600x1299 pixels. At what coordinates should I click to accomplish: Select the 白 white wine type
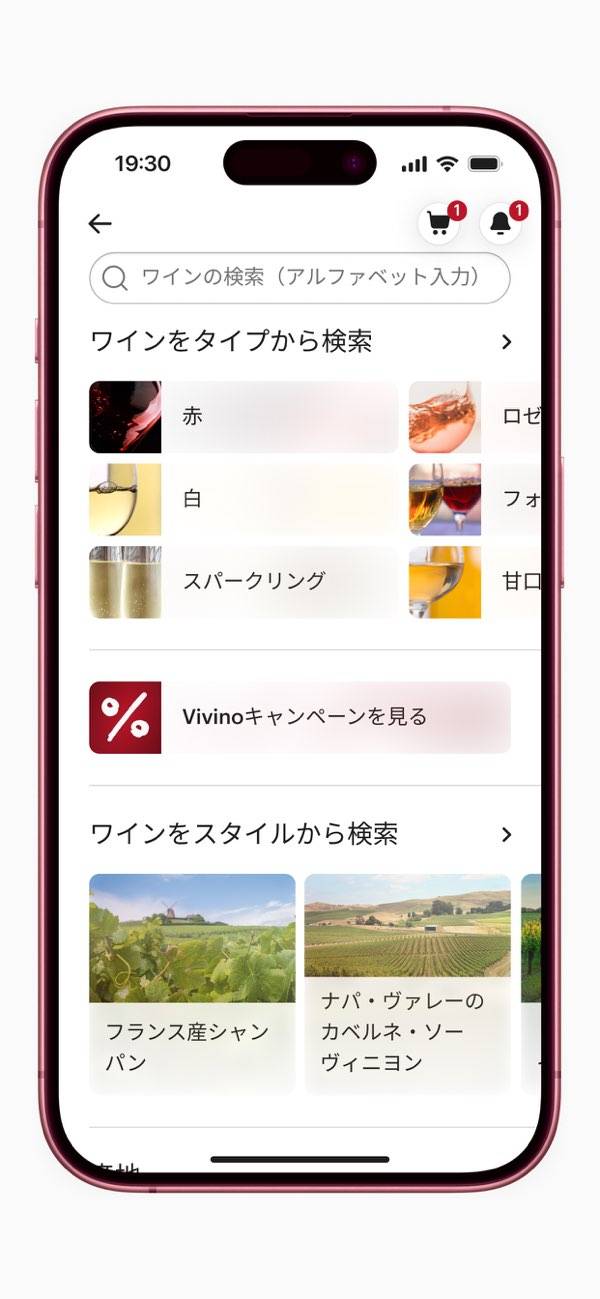point(244,499)
